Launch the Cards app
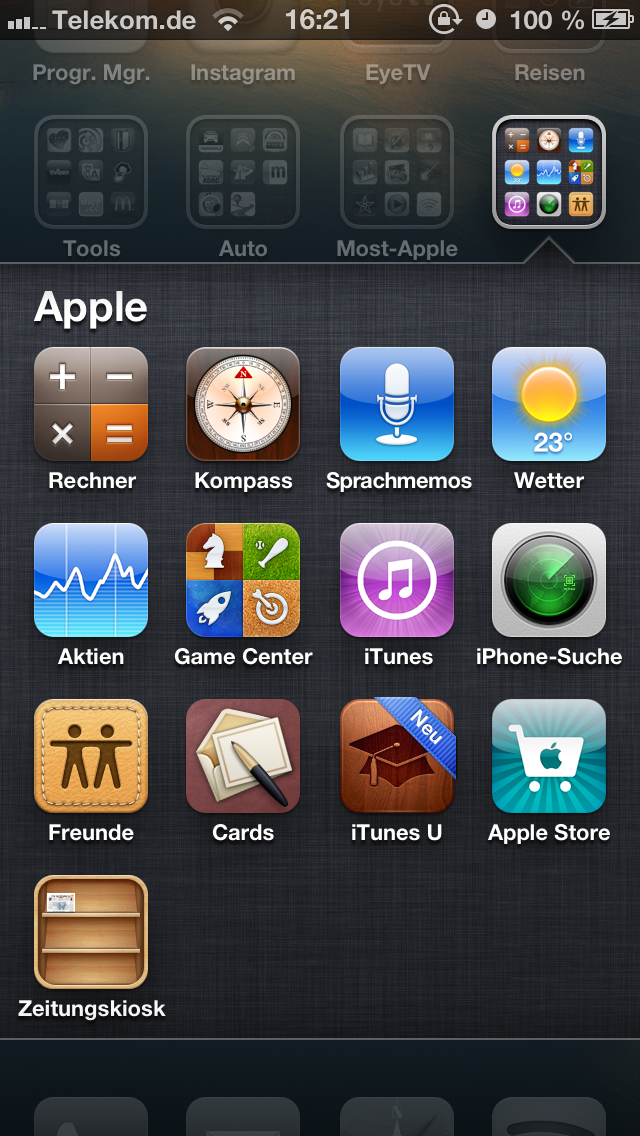640x1136 pixels. tap(243, 756)
